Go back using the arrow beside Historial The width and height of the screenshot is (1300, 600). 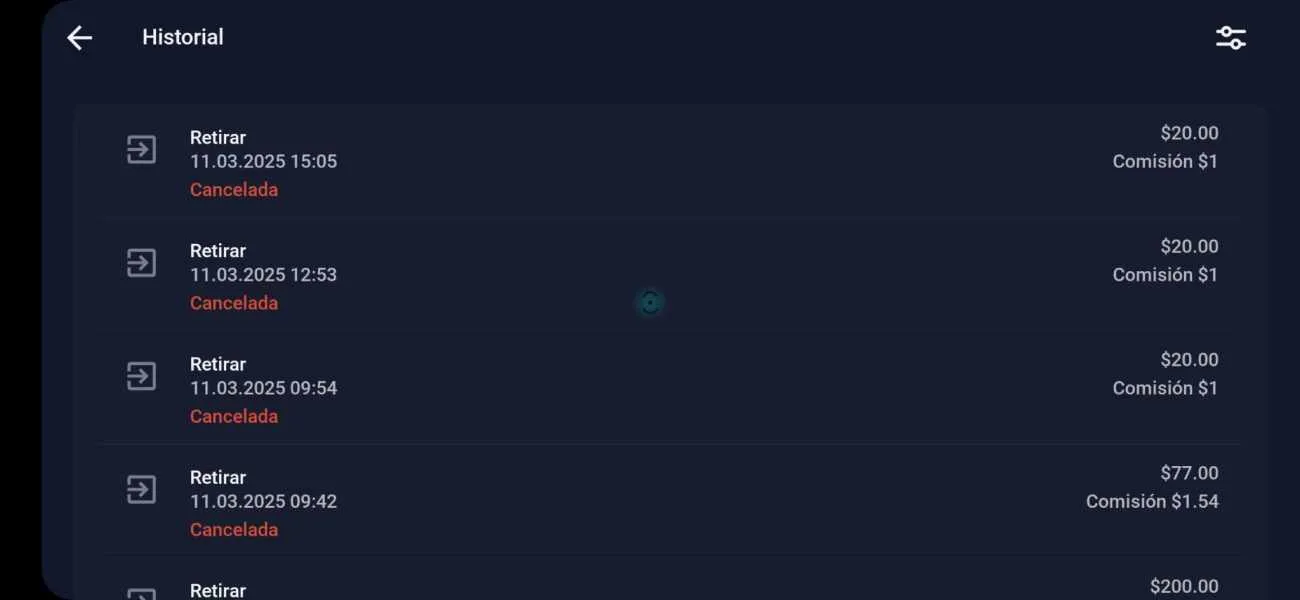(x=79, y=38)
